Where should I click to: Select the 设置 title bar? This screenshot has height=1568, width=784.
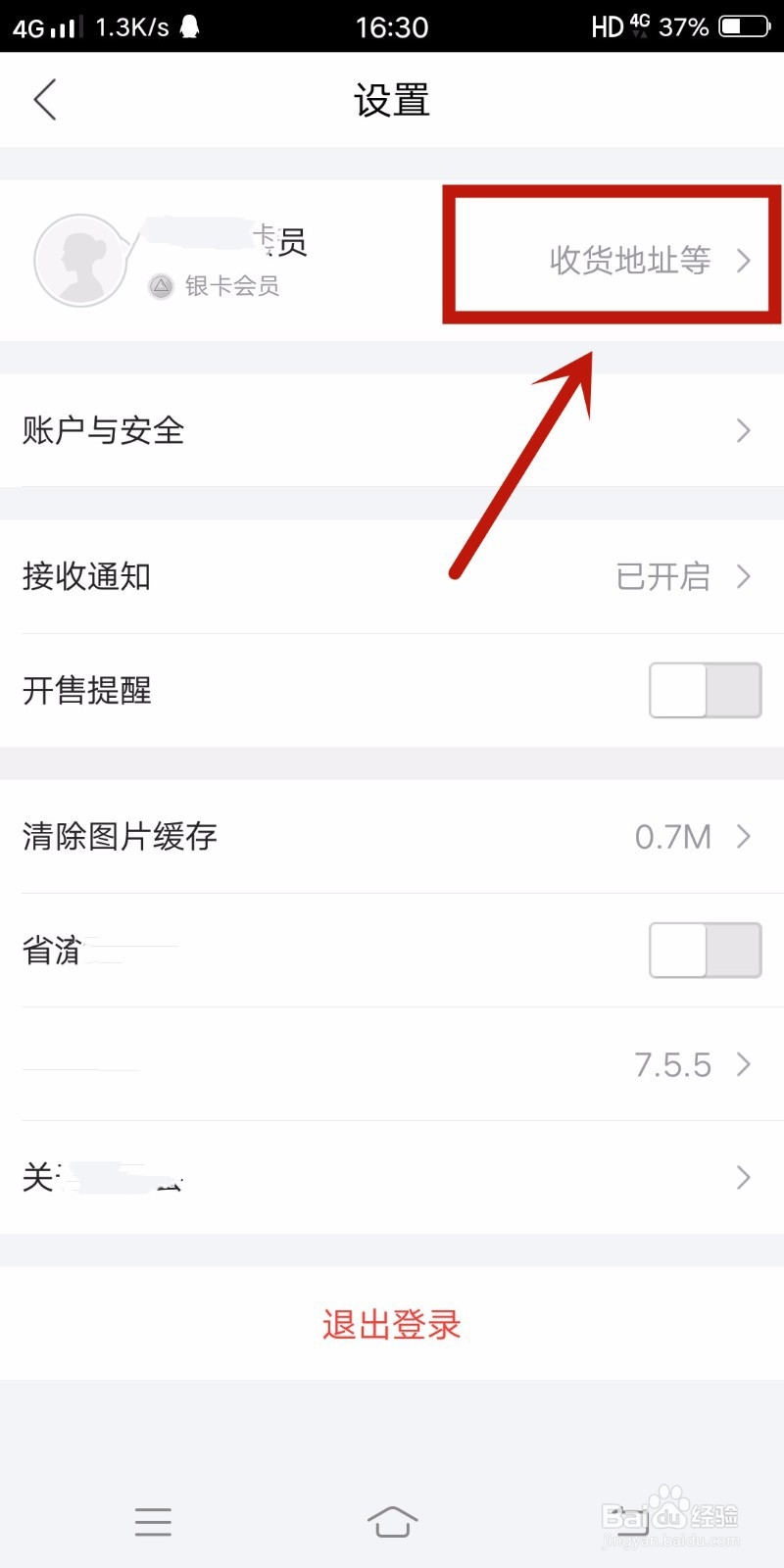pos(392,99)
